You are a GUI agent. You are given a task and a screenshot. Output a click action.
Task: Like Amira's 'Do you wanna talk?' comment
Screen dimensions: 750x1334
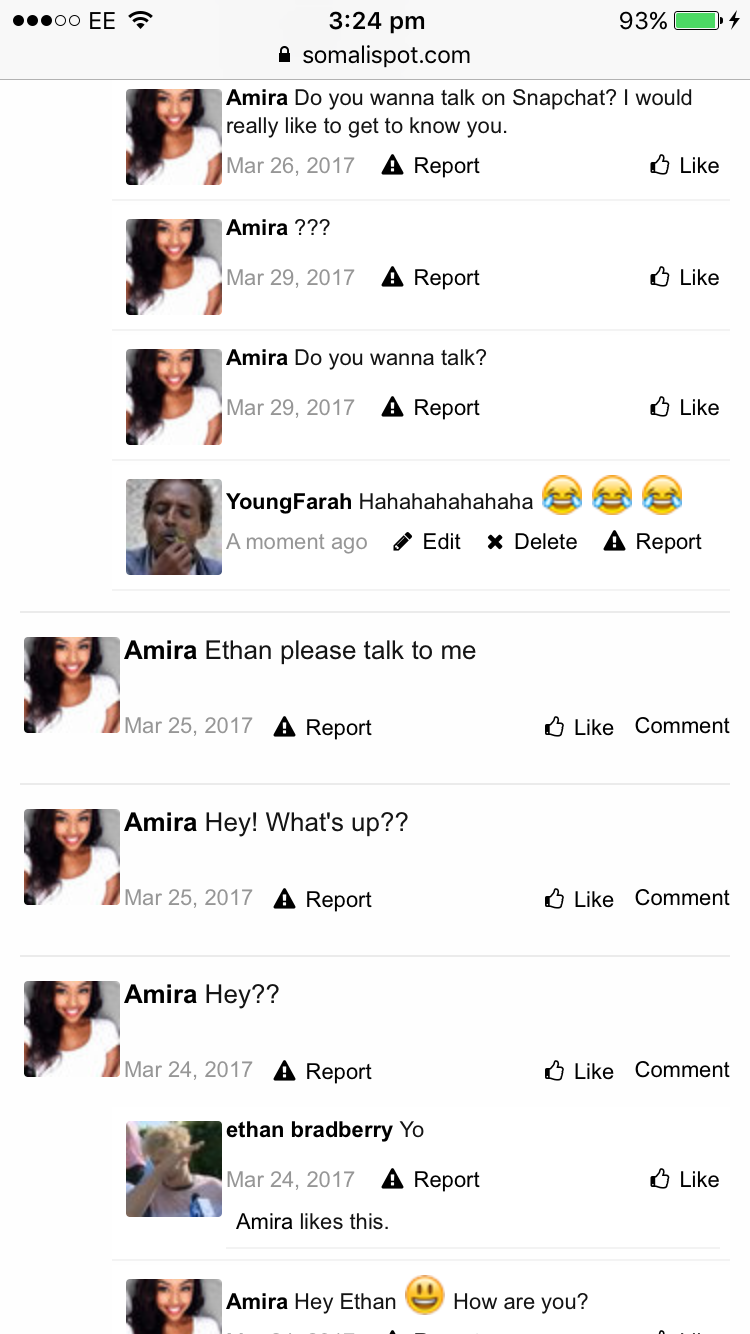pyautogui.click(x=685, y=408)
